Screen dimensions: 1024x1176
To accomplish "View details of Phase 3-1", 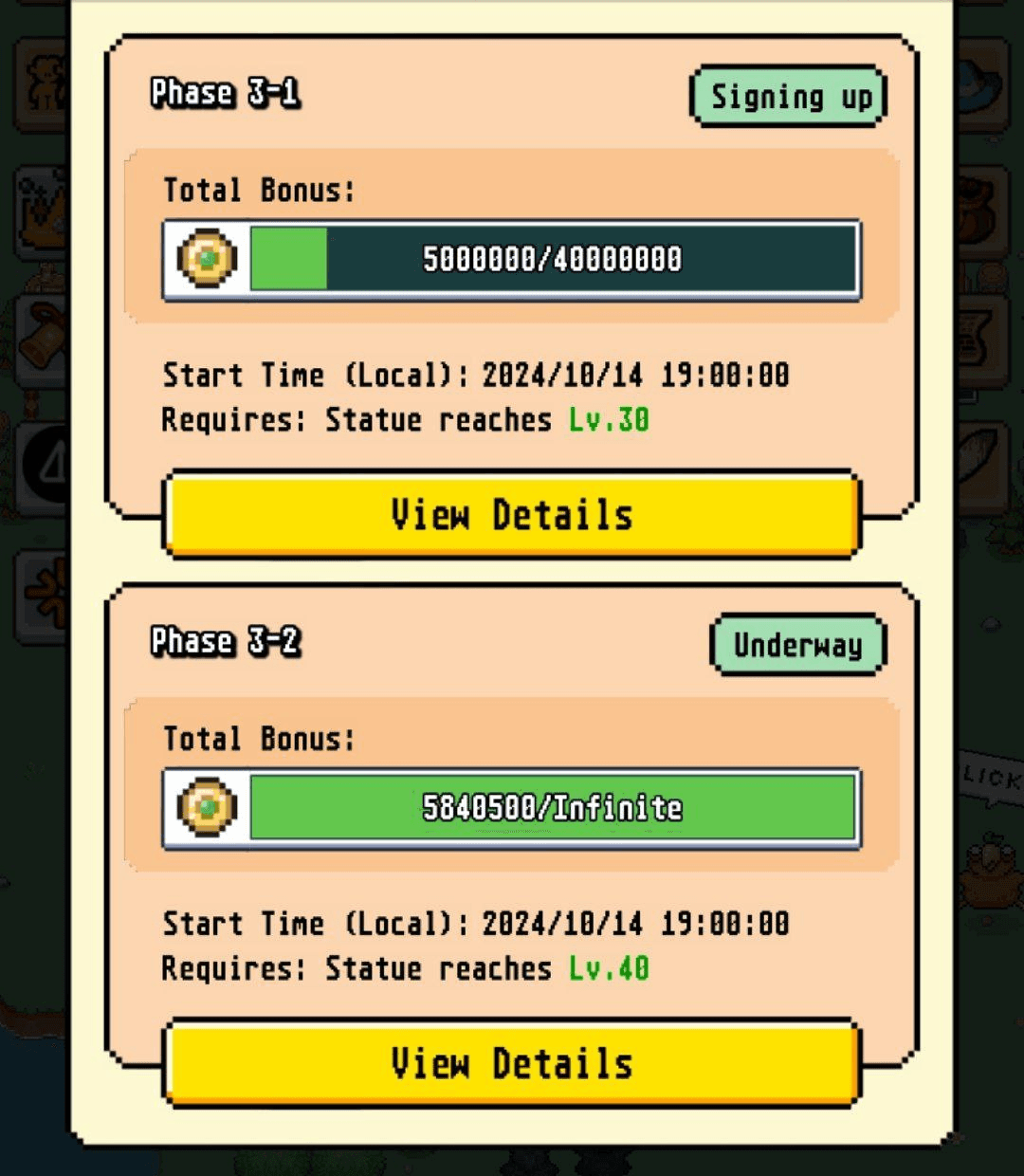I will tap(512, 515).
